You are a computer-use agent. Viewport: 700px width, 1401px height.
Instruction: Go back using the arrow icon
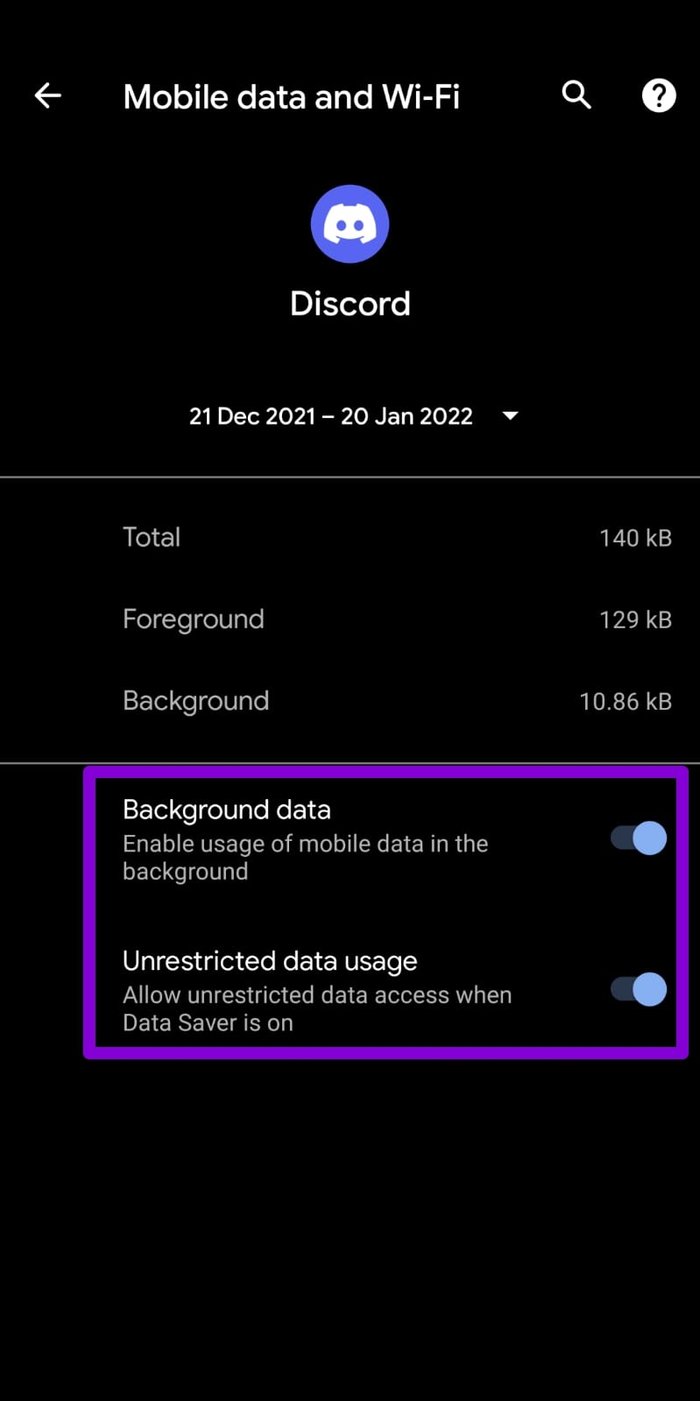tap(48, 96)
